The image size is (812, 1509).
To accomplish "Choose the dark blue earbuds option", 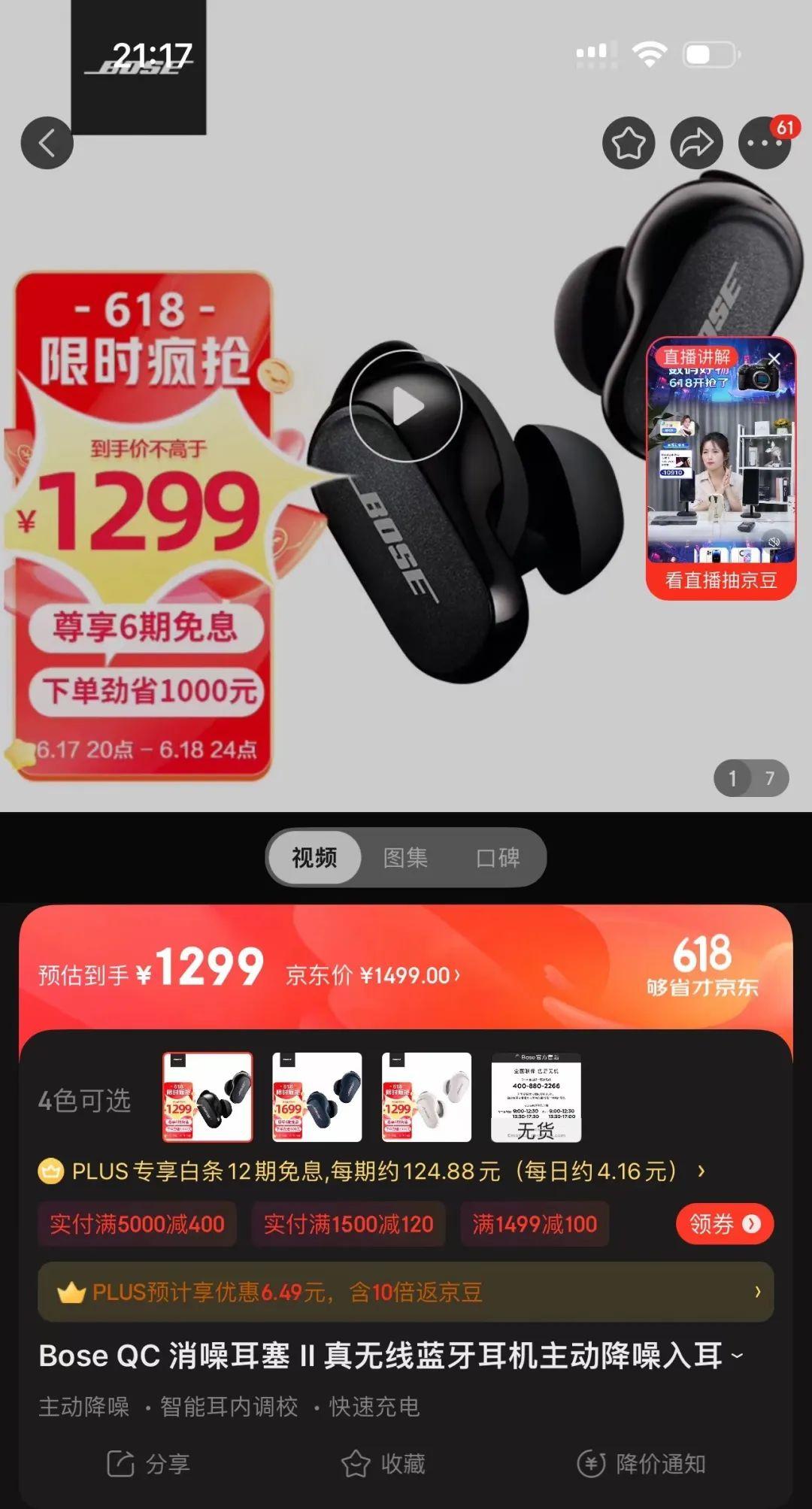I will 317,1097.
